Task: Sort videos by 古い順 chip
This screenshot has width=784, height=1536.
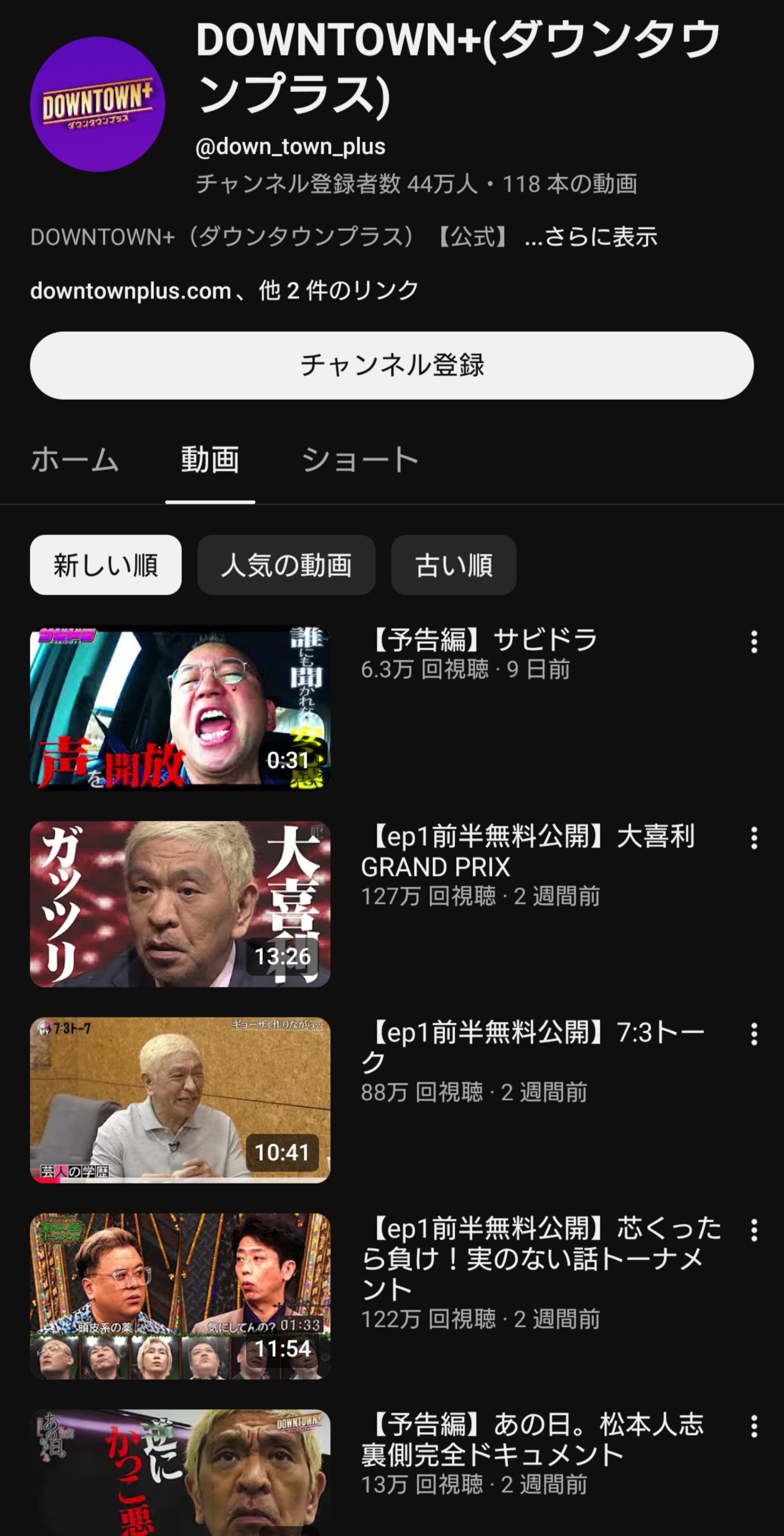Action: pos(454,564)
